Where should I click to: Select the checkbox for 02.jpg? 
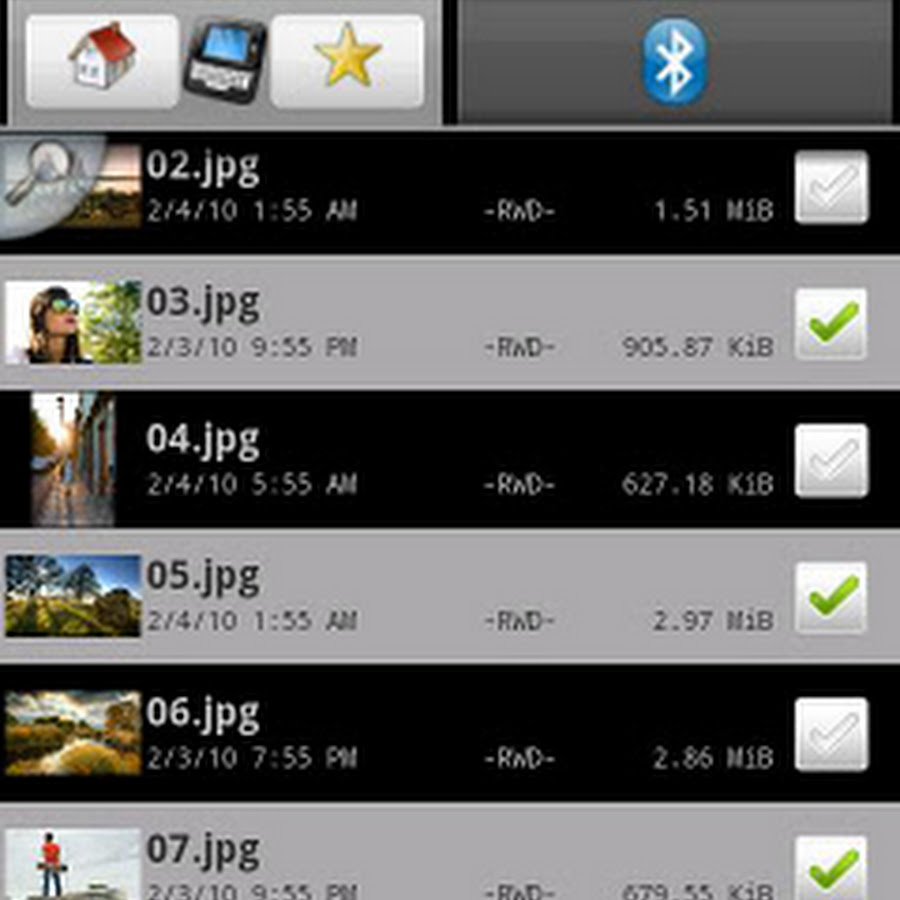point(831,188)
